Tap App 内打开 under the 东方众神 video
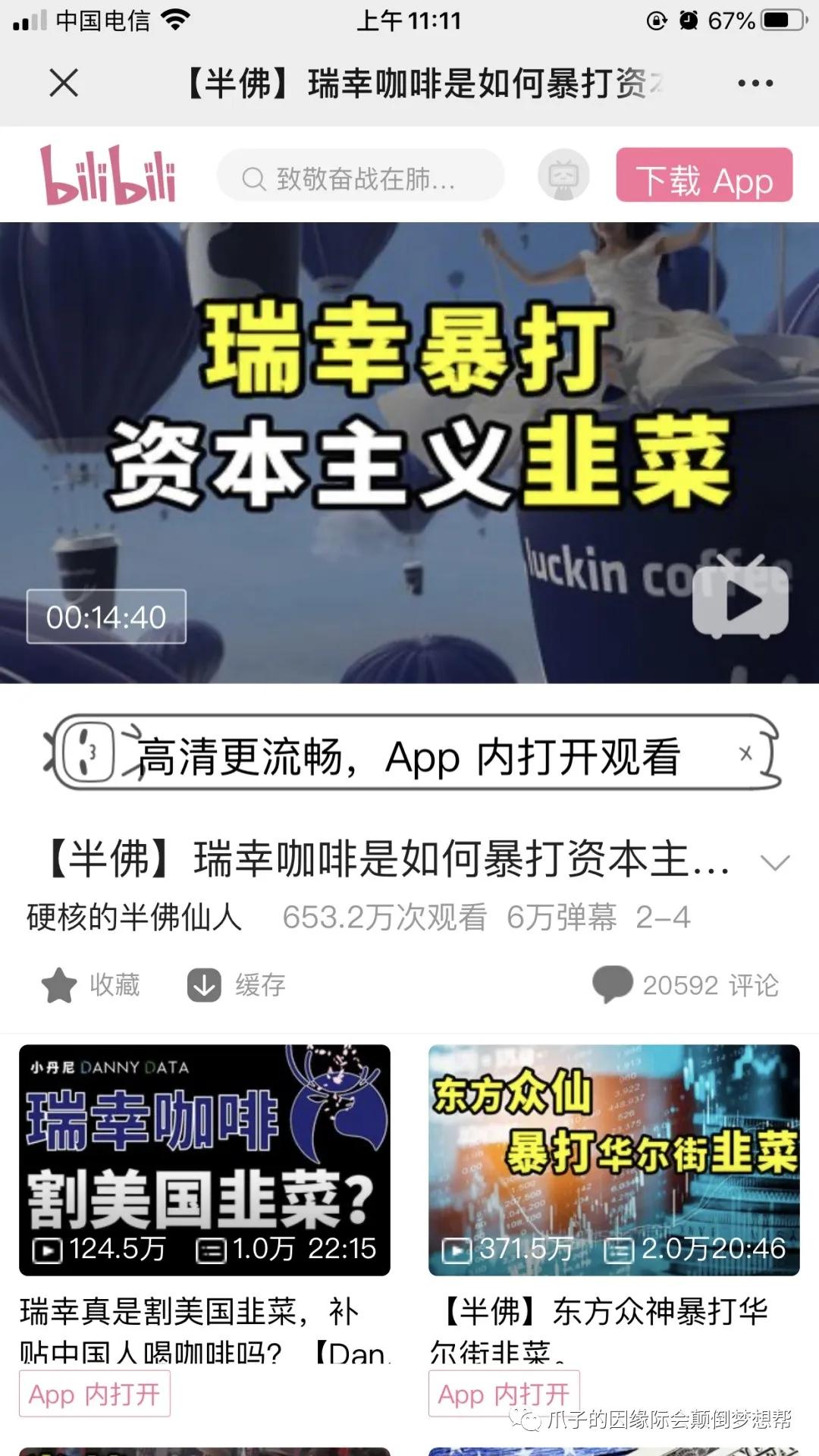Image resolution: width=819 pixels, height=1456 pixels. pyautogui.click(x=504, y=1394)
